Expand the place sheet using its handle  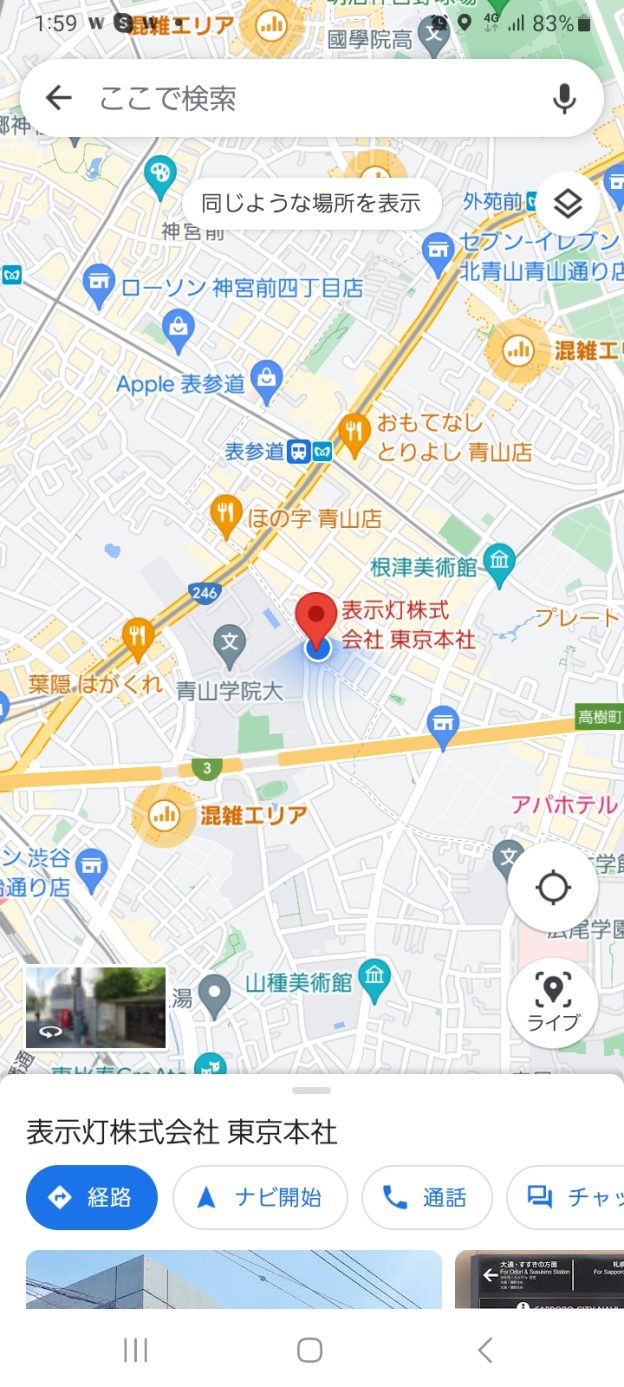[312, 1090]
